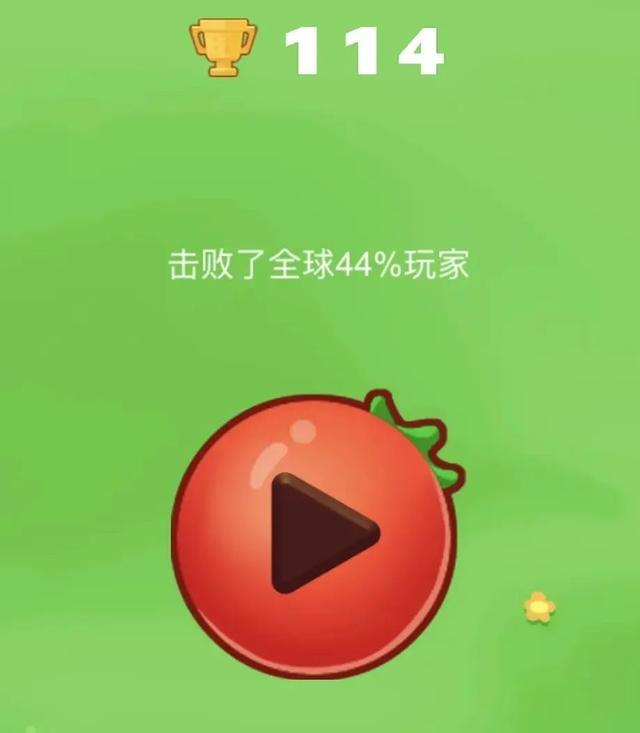Tap the tomato play button to restart
640x733 pixels.
314,535
